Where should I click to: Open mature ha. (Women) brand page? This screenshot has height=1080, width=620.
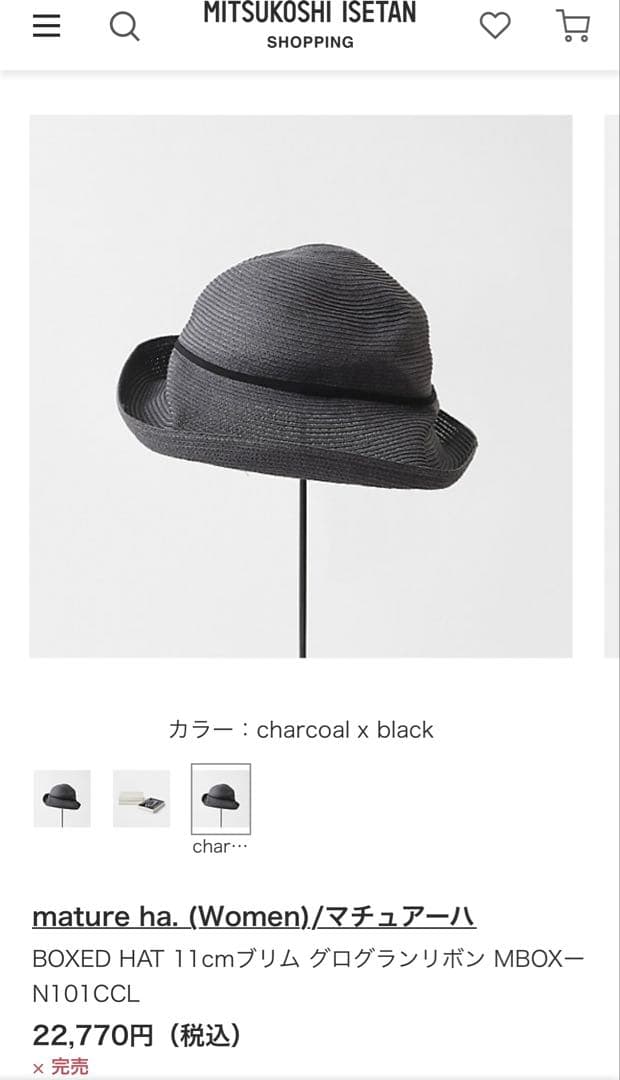254,916
